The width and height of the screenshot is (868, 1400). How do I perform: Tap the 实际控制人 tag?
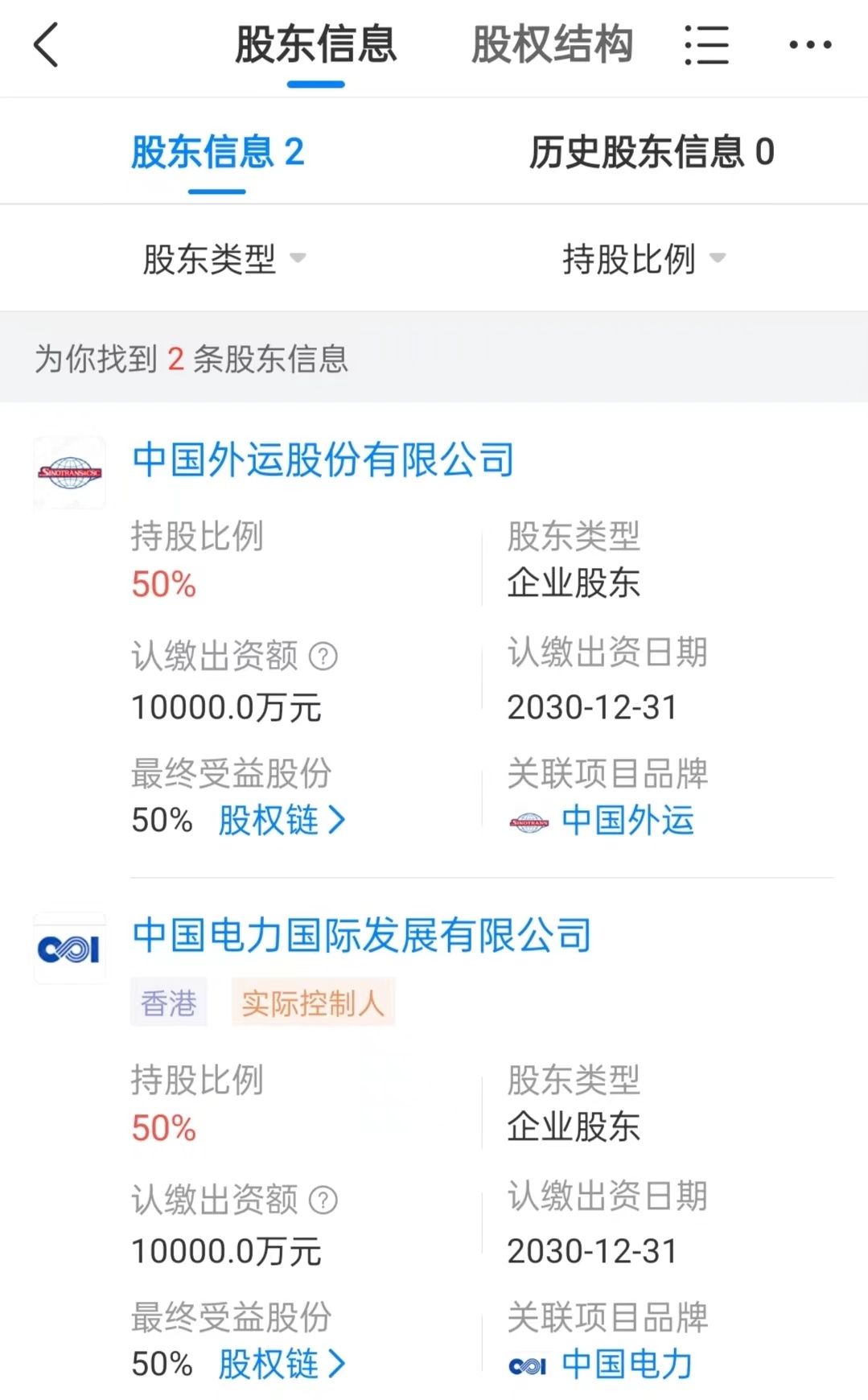313,1003
